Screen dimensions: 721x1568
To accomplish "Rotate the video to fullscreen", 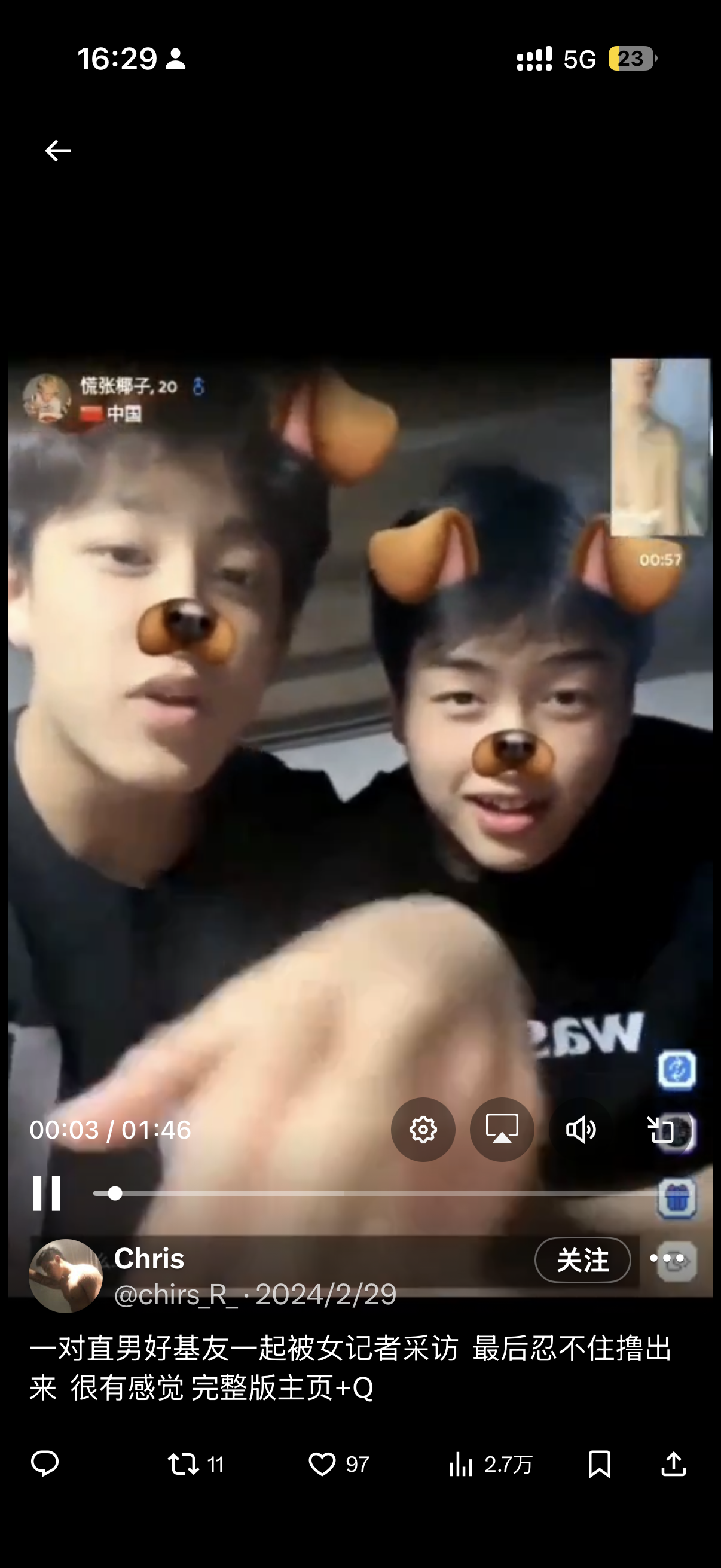I will pyautogui.click(x=660, y=1130).
